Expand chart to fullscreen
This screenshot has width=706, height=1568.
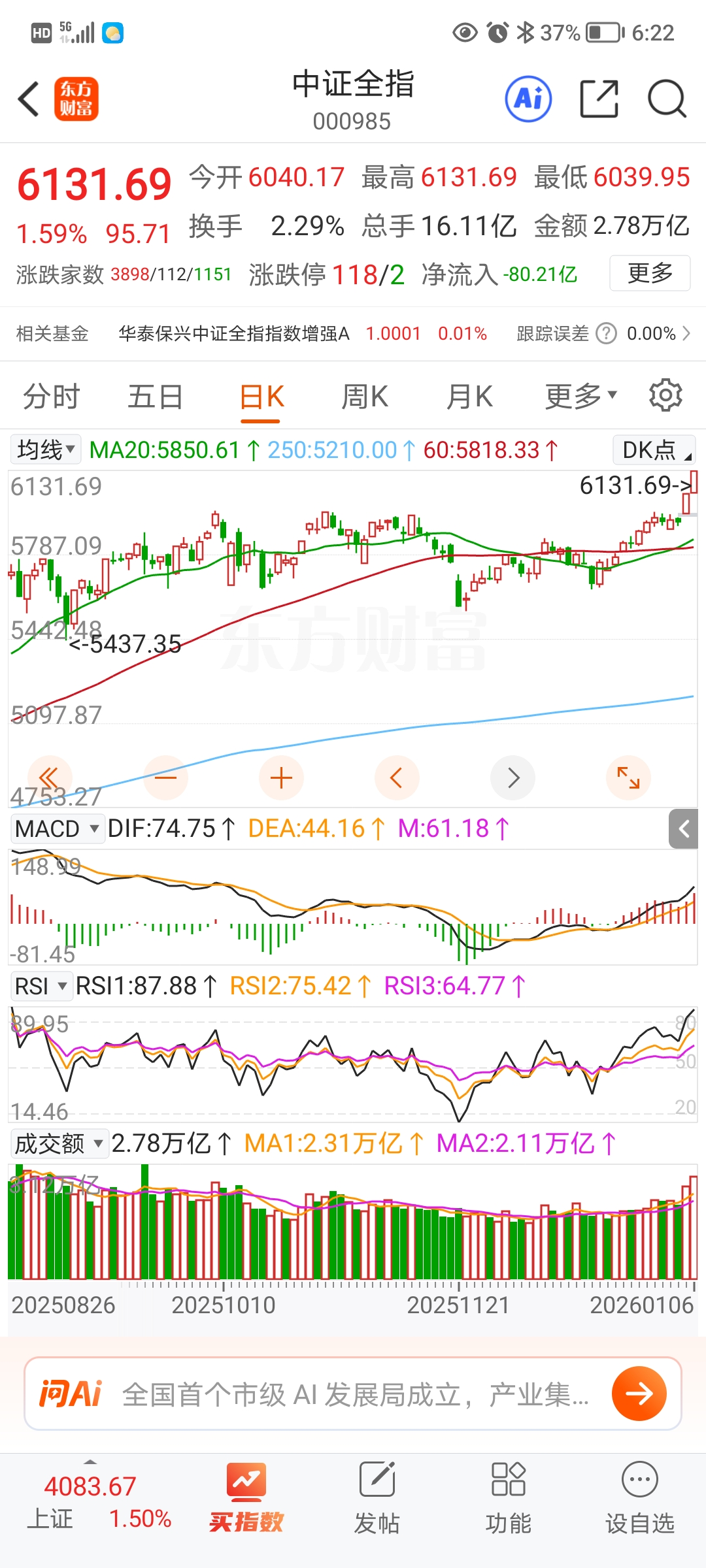pos(628,778)
